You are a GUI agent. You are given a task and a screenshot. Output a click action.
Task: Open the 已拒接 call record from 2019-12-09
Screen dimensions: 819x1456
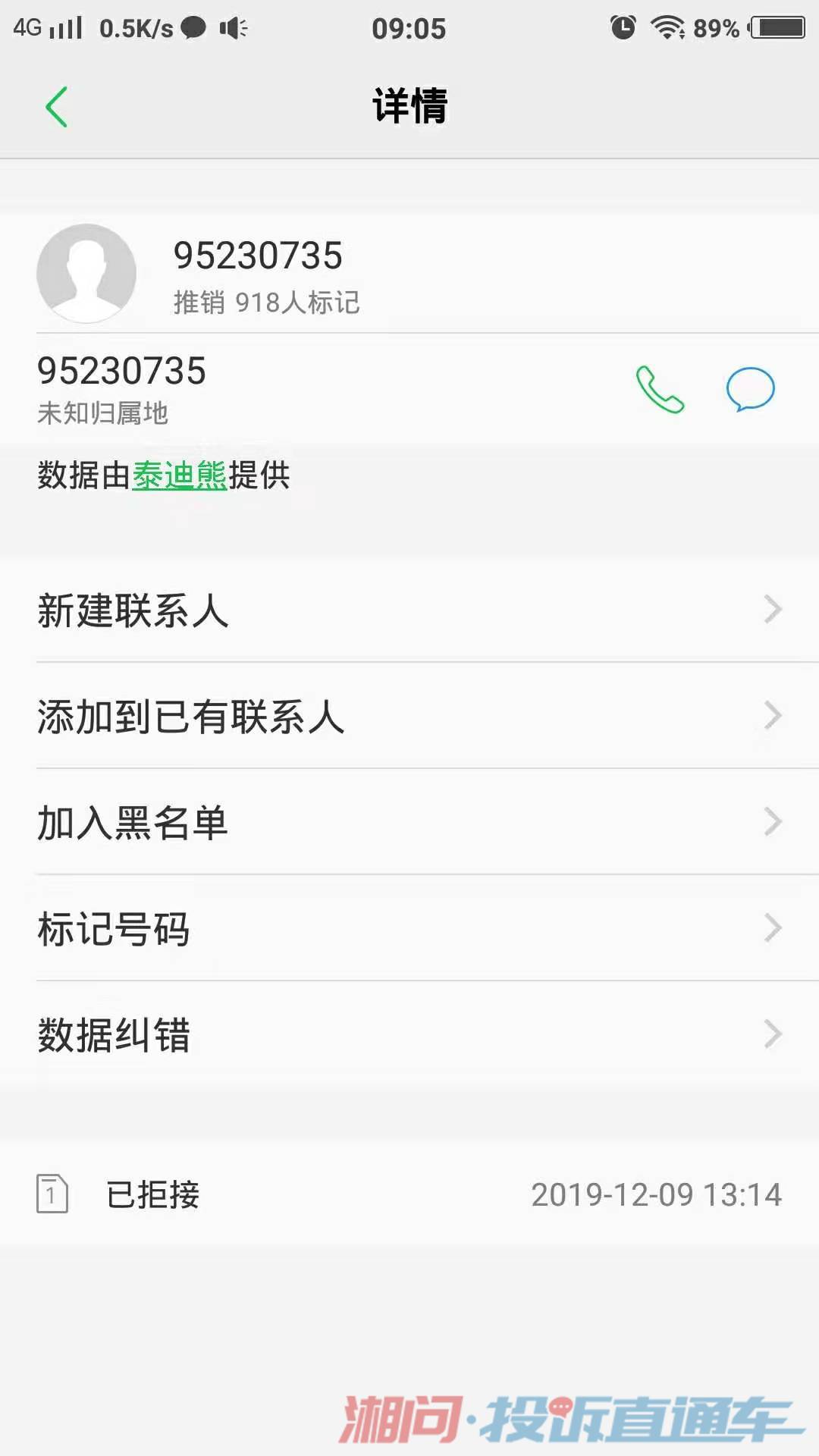pyautogui.click(x=409, y=1194)
